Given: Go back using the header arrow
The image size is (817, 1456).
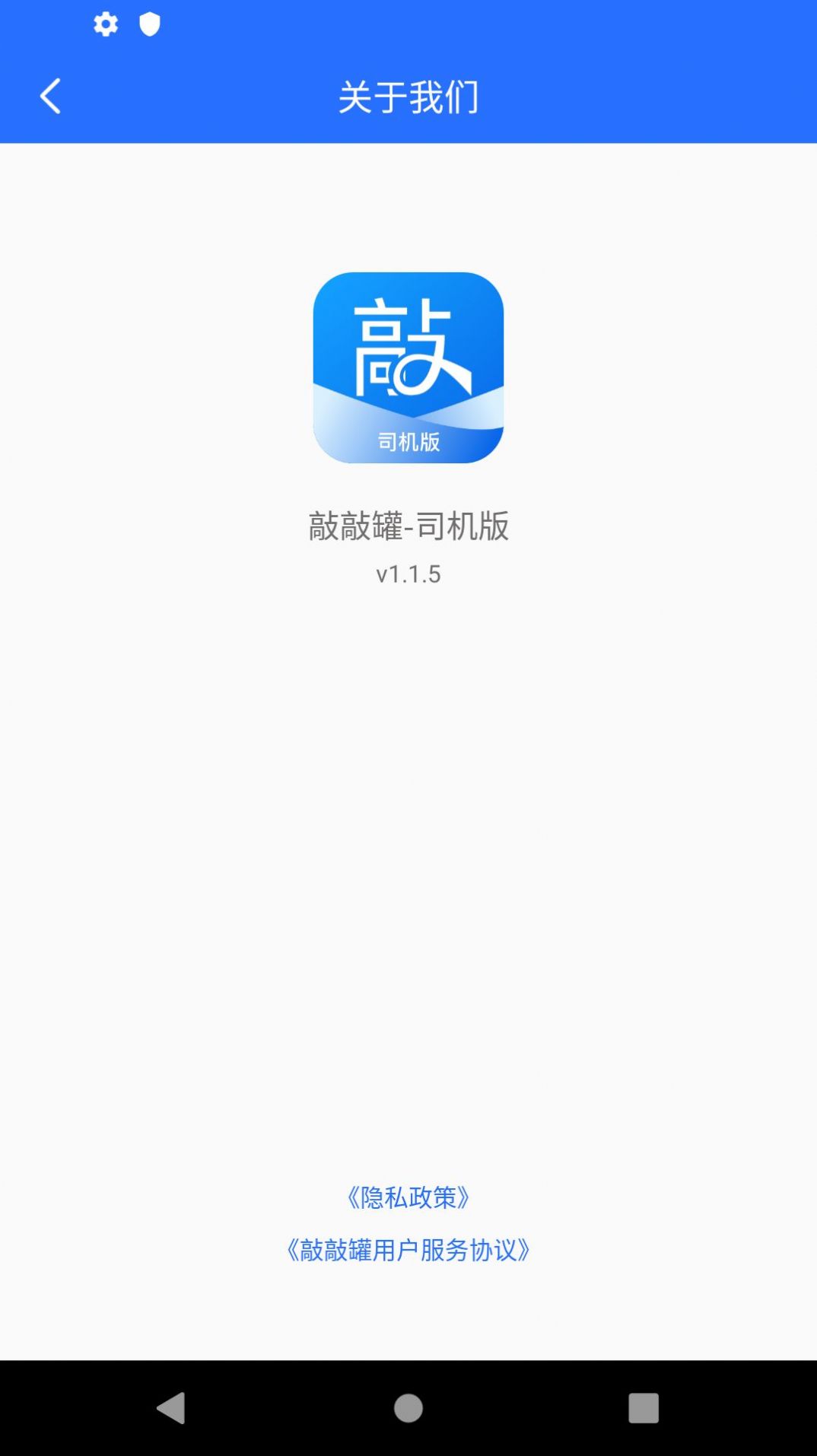Looking at the screenshot, I should 50,97.
